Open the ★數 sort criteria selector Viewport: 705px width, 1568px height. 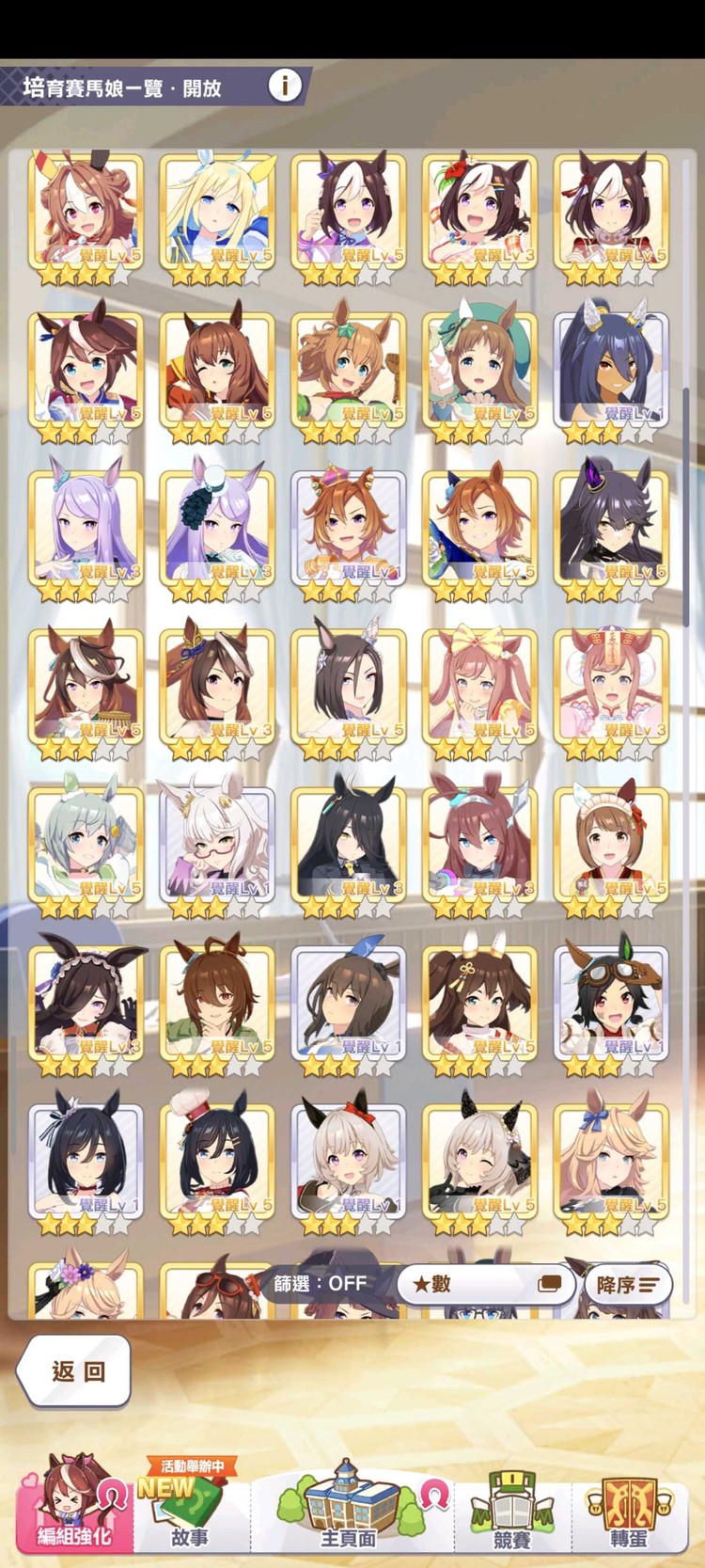(485, 1284)
